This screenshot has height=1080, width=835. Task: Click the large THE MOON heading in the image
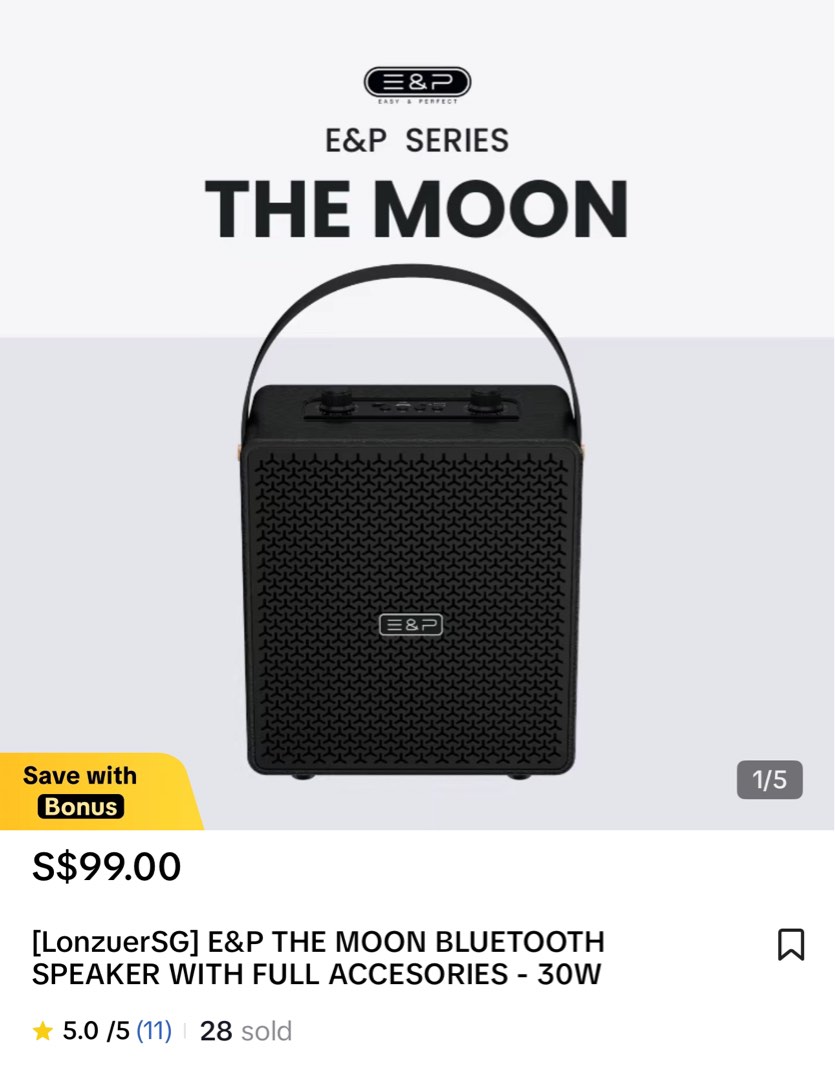pyautogui.click(x=417, y=208)
